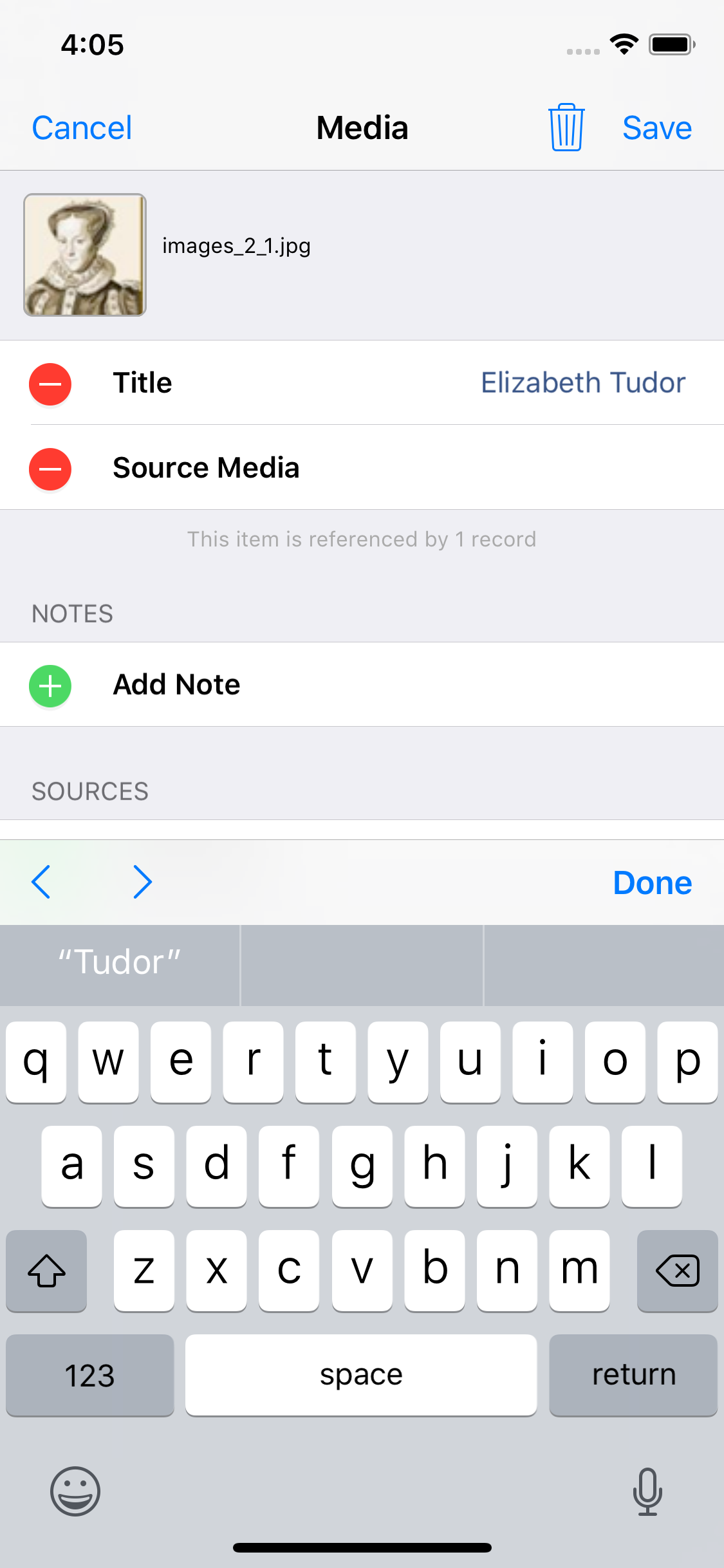This screenshot has height=1568, width=724.
Task: Go to the previous field arrow
Action: (41, 882)
